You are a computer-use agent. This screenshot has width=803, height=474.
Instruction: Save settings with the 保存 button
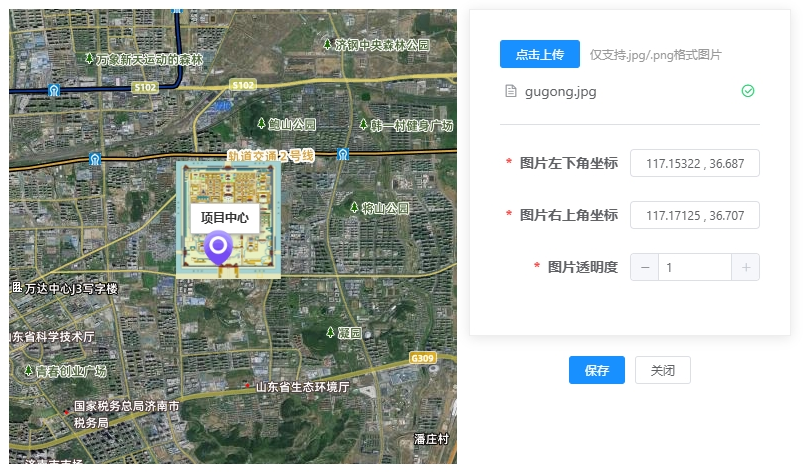597,370
